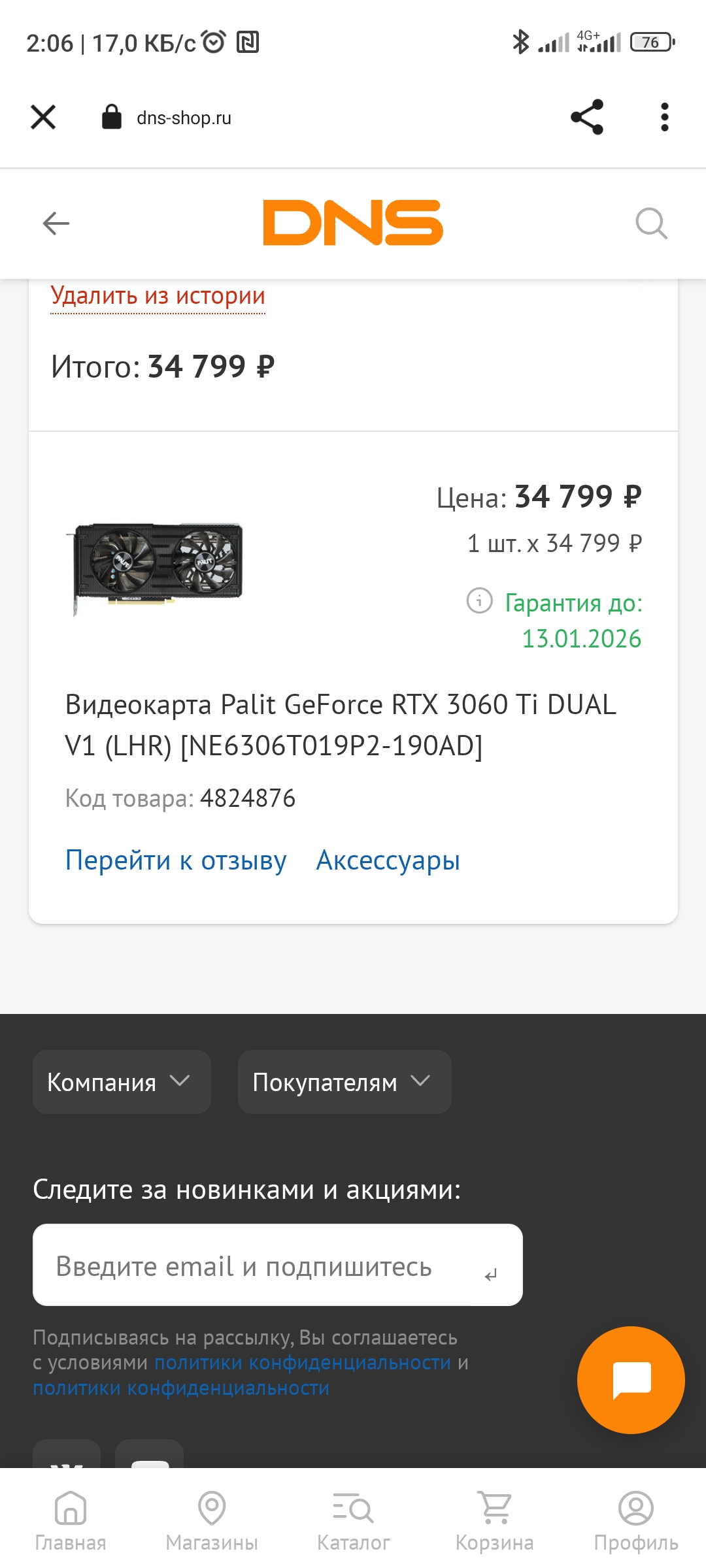Open the DNS site search

[x=651, y=223]
